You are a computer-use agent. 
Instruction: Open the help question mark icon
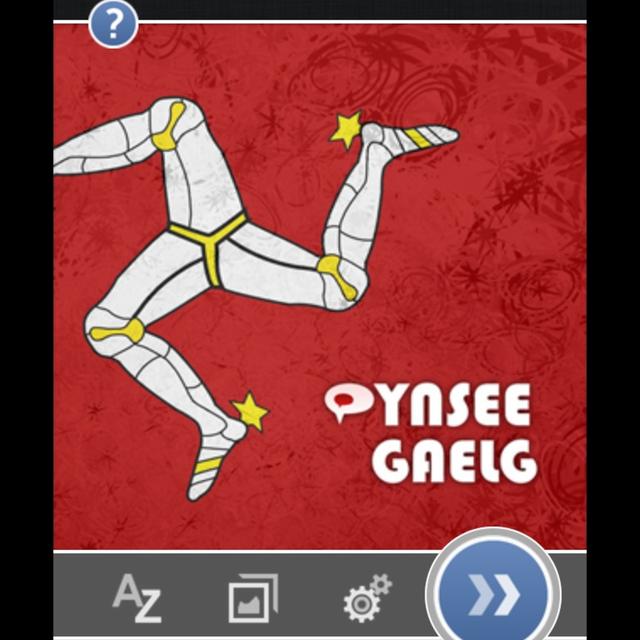113,25
